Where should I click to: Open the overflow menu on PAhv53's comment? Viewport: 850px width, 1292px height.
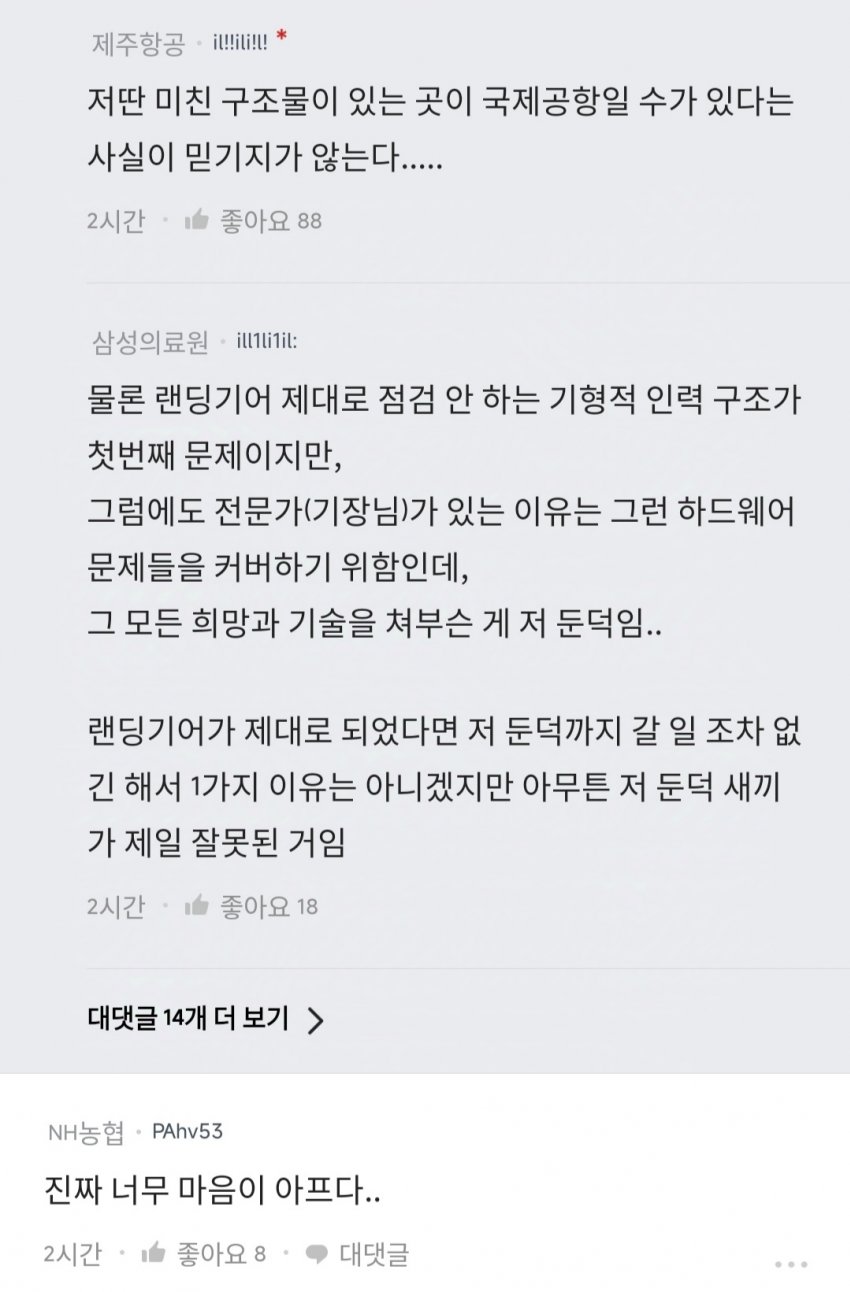(790, 1264)
